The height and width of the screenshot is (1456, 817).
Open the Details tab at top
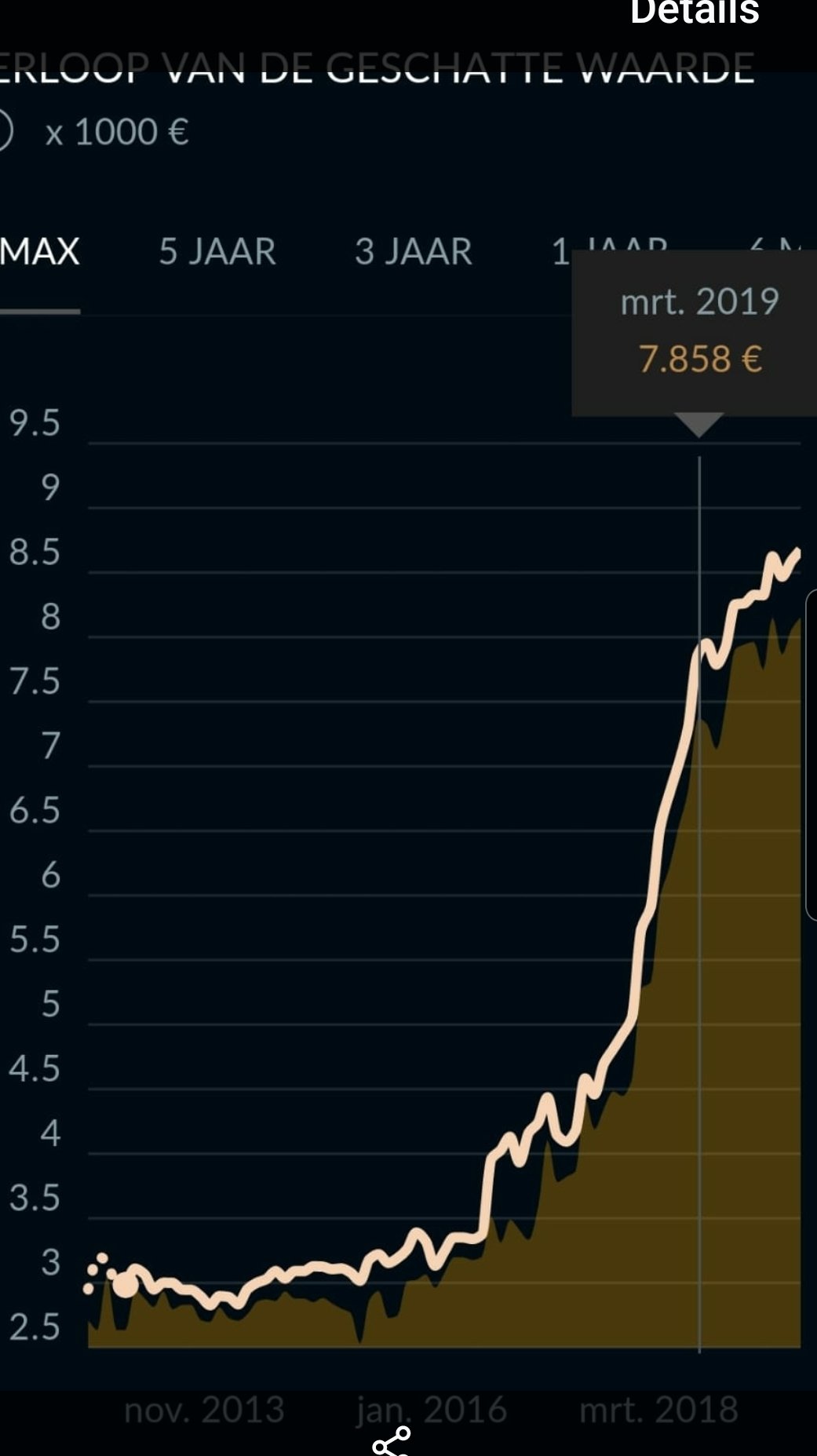click(x=695, y=13)
